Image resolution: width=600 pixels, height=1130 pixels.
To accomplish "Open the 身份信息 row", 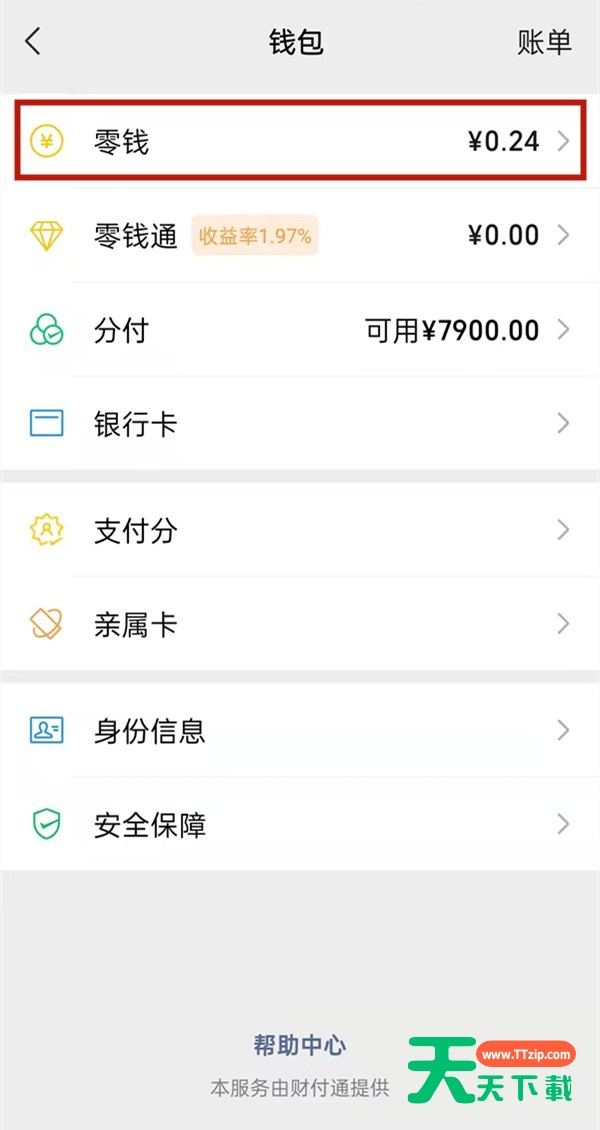I will [x=300, y=730].
